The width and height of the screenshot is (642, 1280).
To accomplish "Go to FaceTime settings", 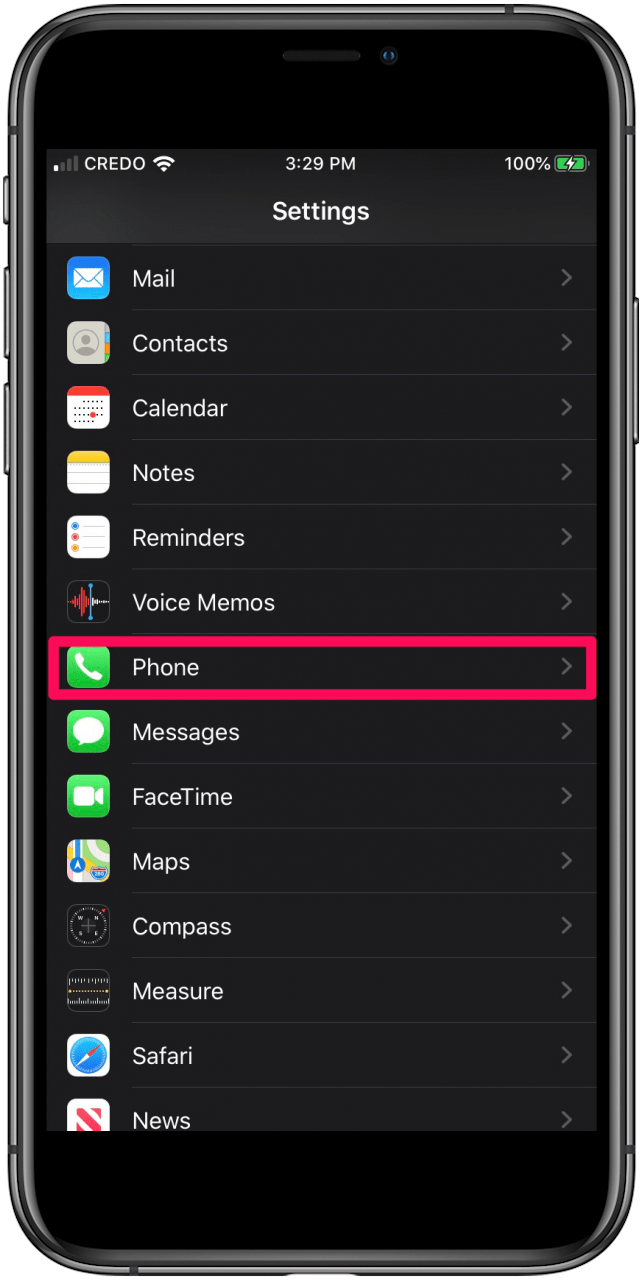I will (x=321, y=796).
